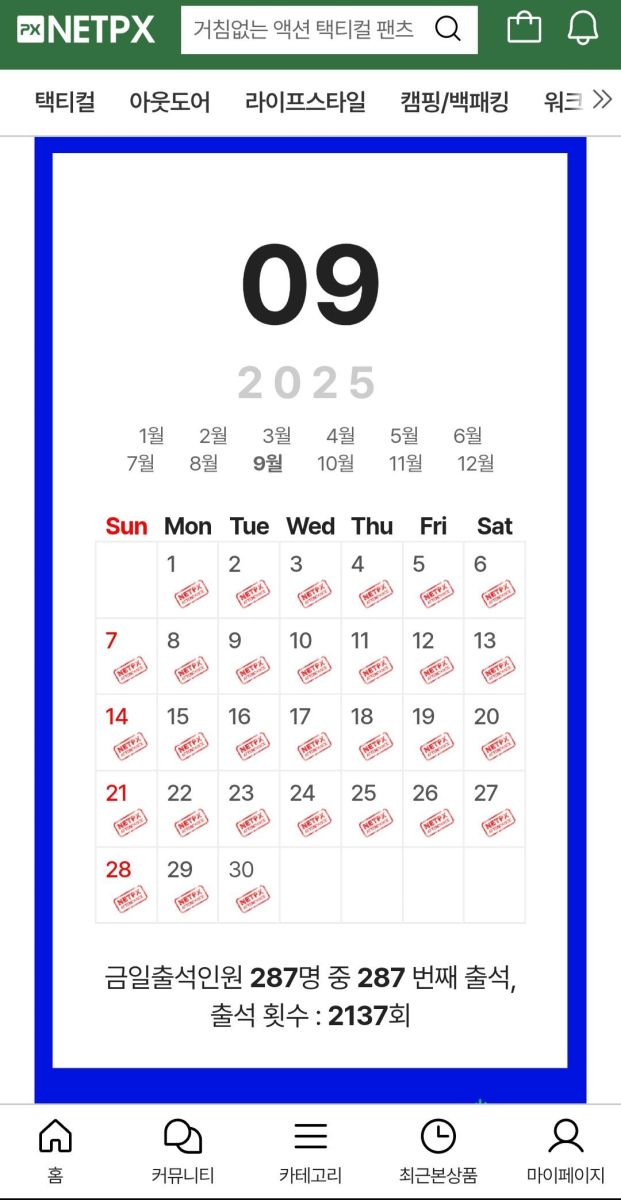View 최근본상품 recently viewed items
The width and height of the screenshot is (621, 1200).
point(438,1152)
